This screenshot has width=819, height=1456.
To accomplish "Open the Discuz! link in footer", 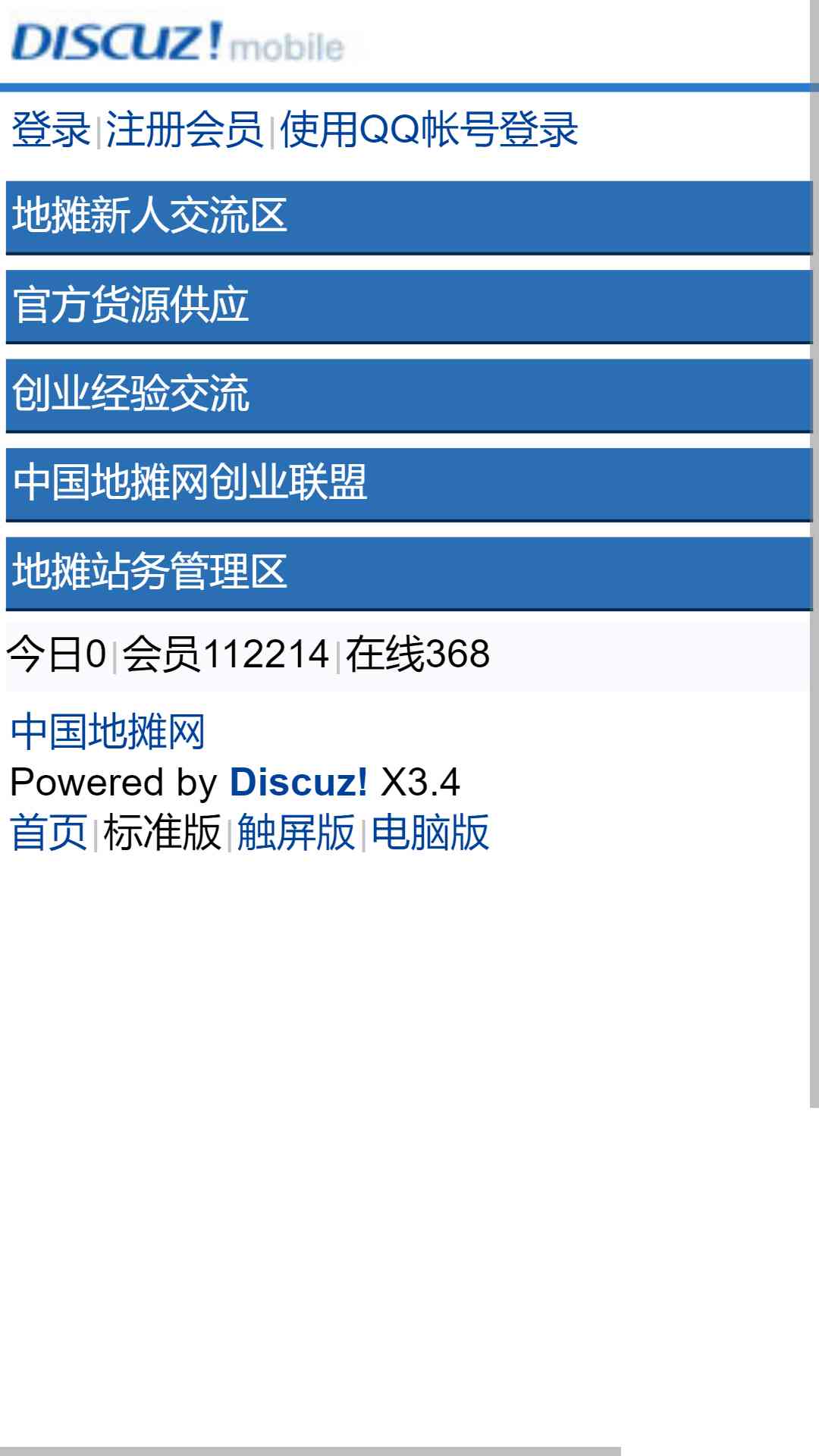I will pyautogui.click(x=298, y=783).
